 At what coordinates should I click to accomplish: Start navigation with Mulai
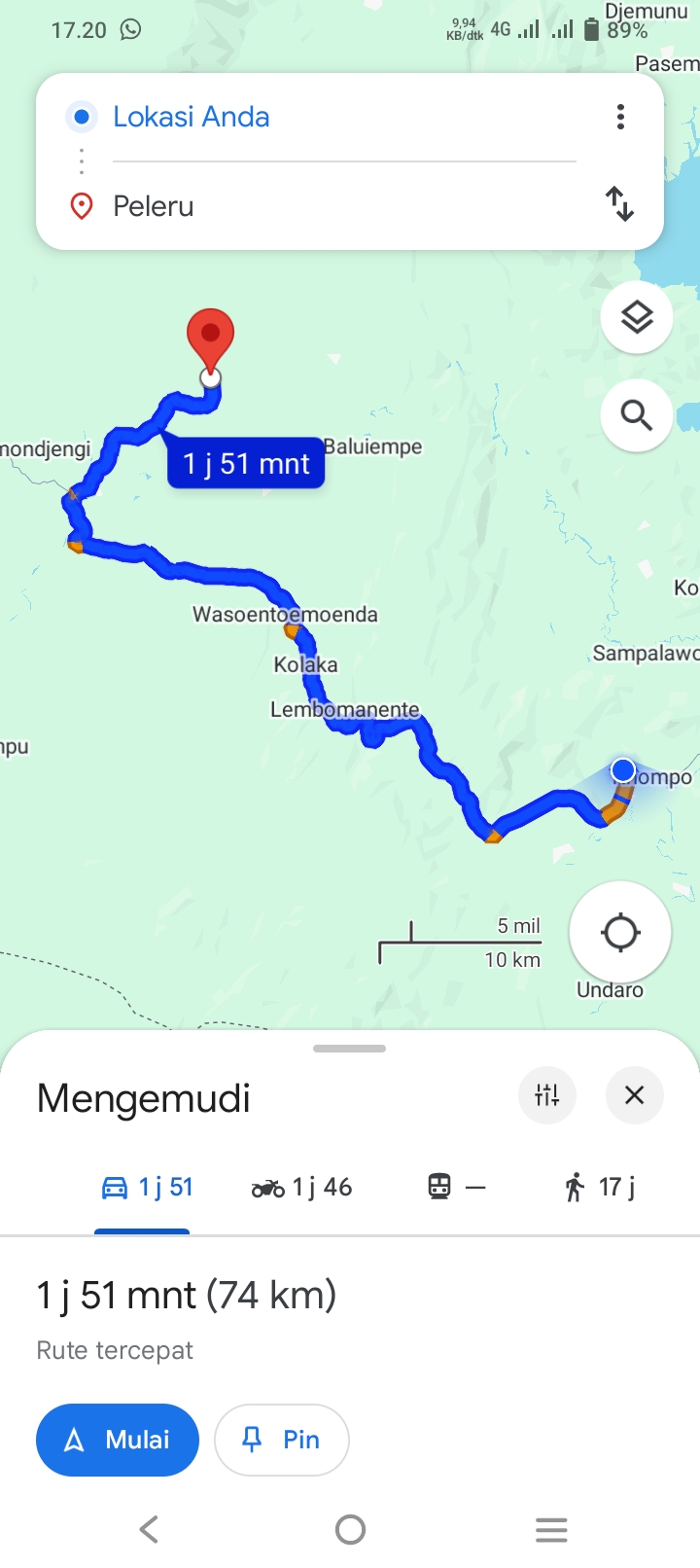[118, 1440]
